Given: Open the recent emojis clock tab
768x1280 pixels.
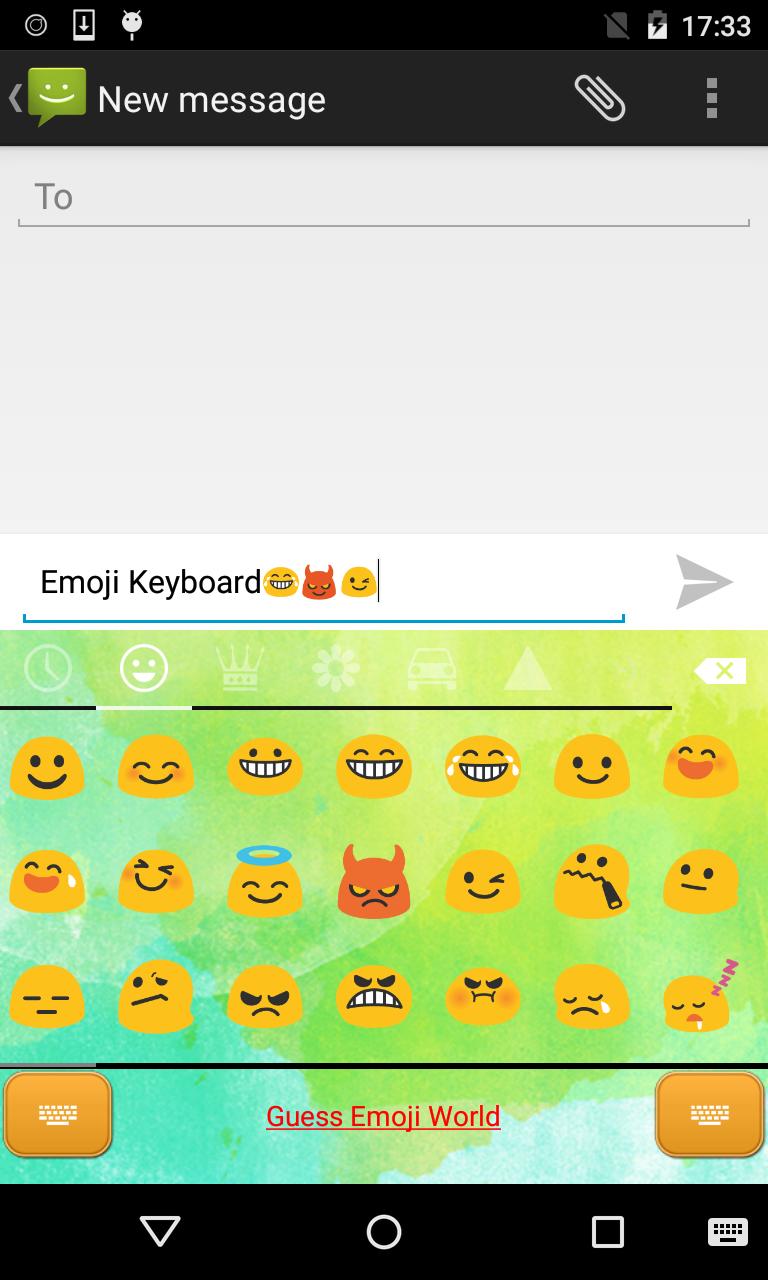Looking at the screenshot, I should pos(48,668).
